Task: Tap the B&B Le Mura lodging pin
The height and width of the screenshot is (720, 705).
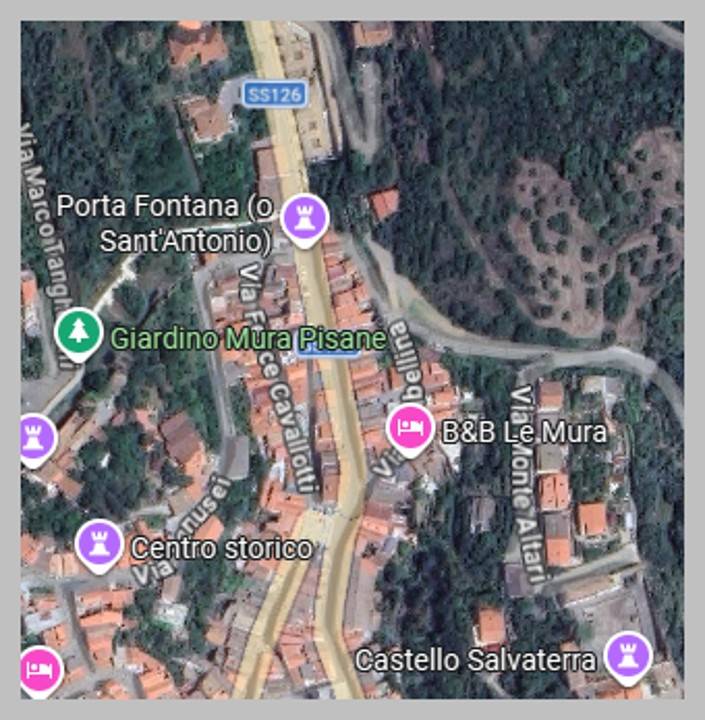Action: tap(409, 430)
